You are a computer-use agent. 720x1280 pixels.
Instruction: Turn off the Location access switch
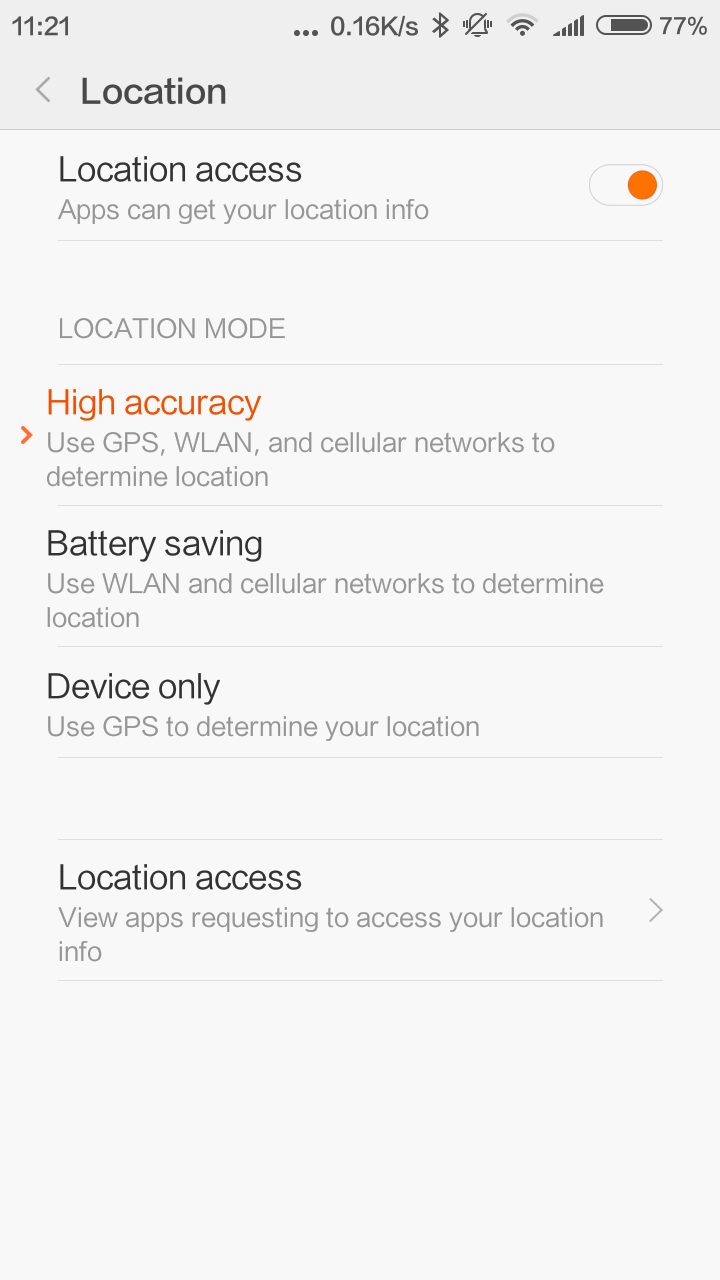pos(625,185)
